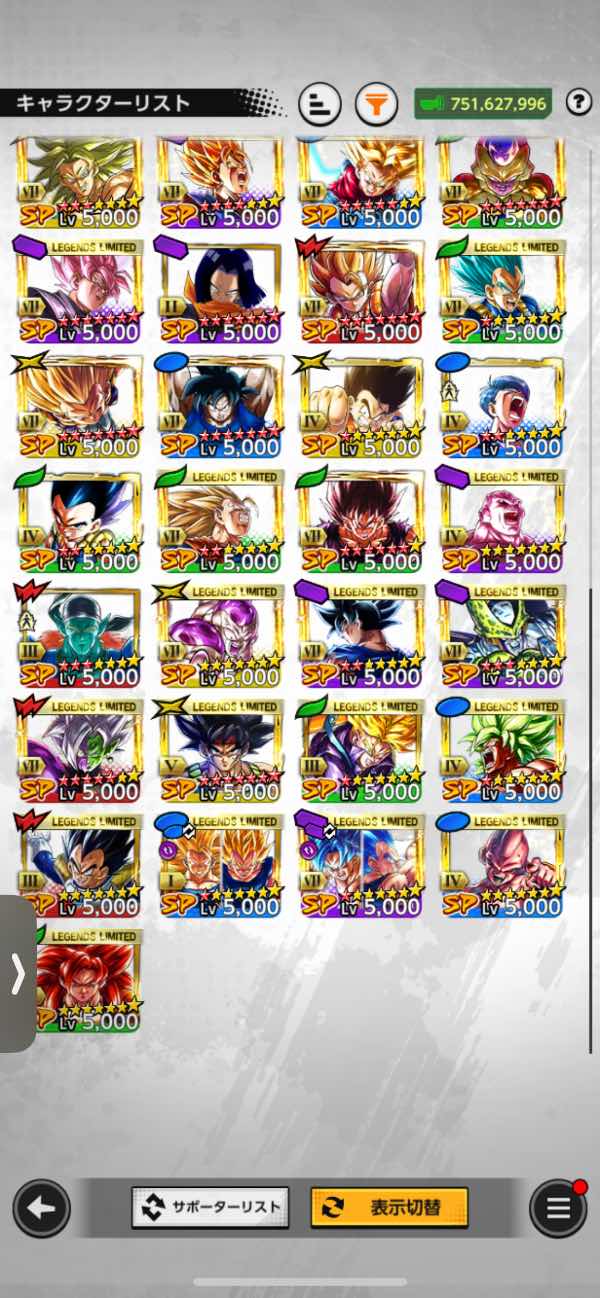Go back with the arrow button
The height and width of the screenshot is (1298, 600).
click(x=41, y=1208)
